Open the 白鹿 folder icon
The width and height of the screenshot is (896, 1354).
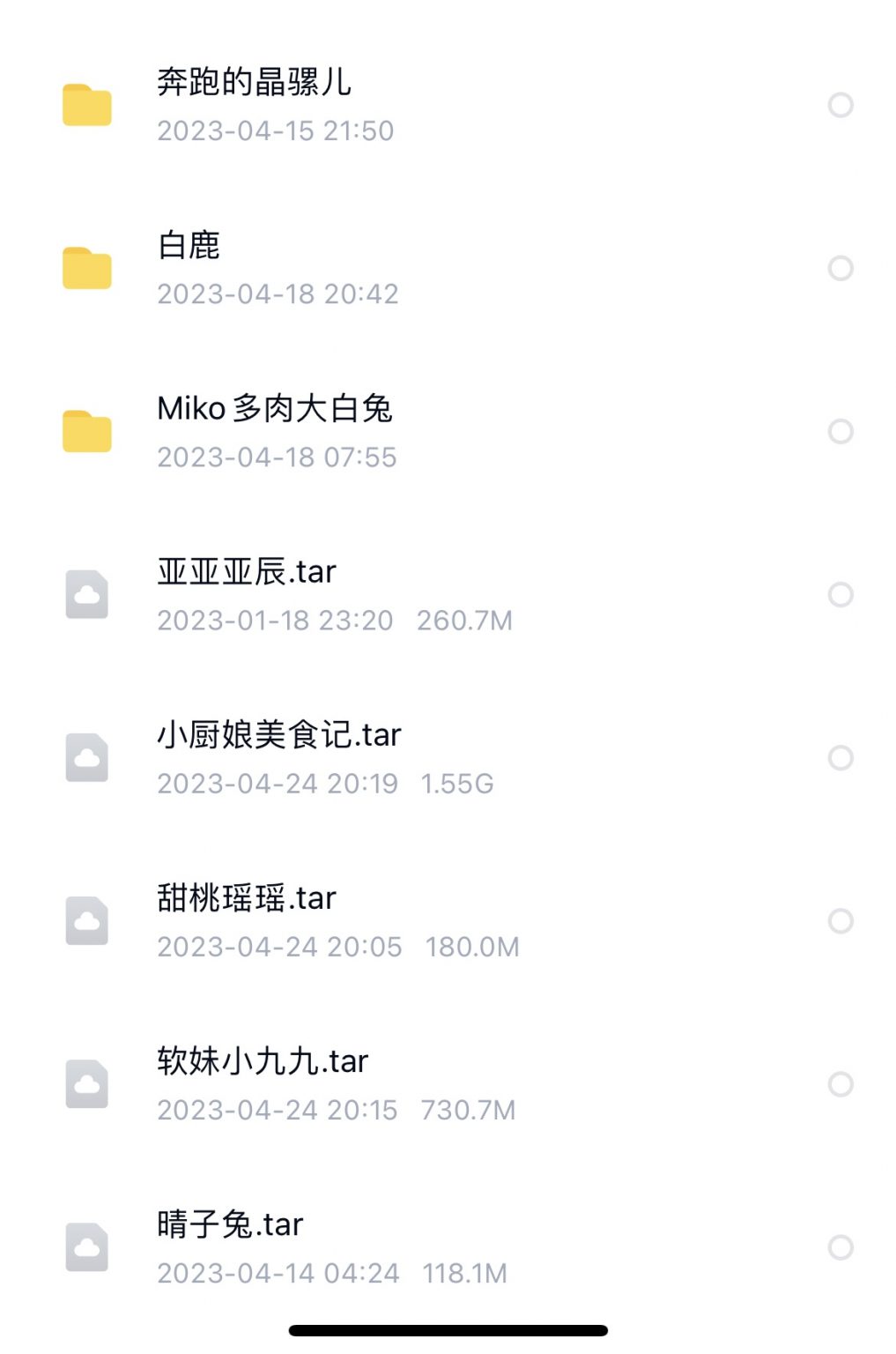[x=85, y=267]
